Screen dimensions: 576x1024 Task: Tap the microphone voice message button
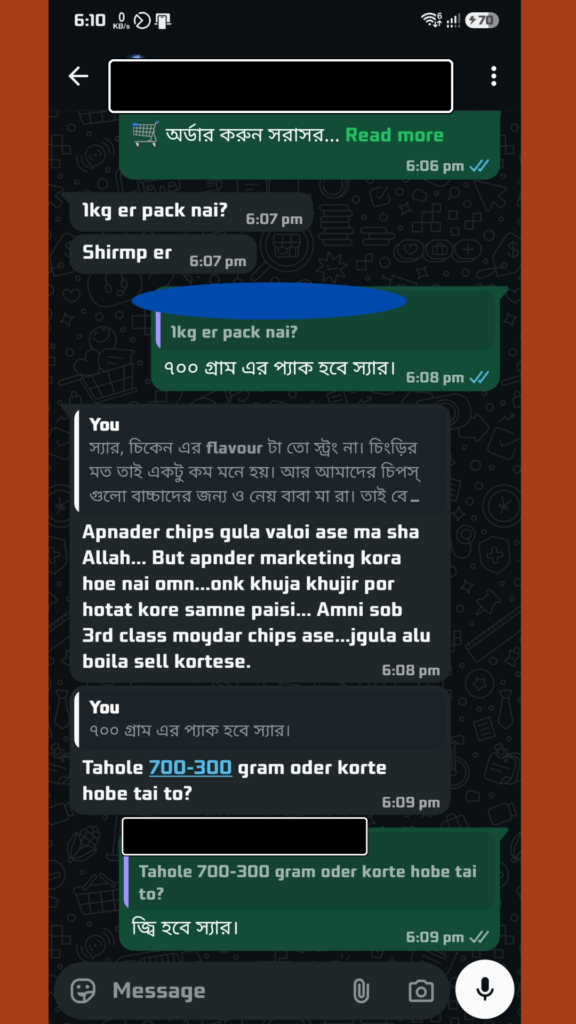[x=485, y=989]
